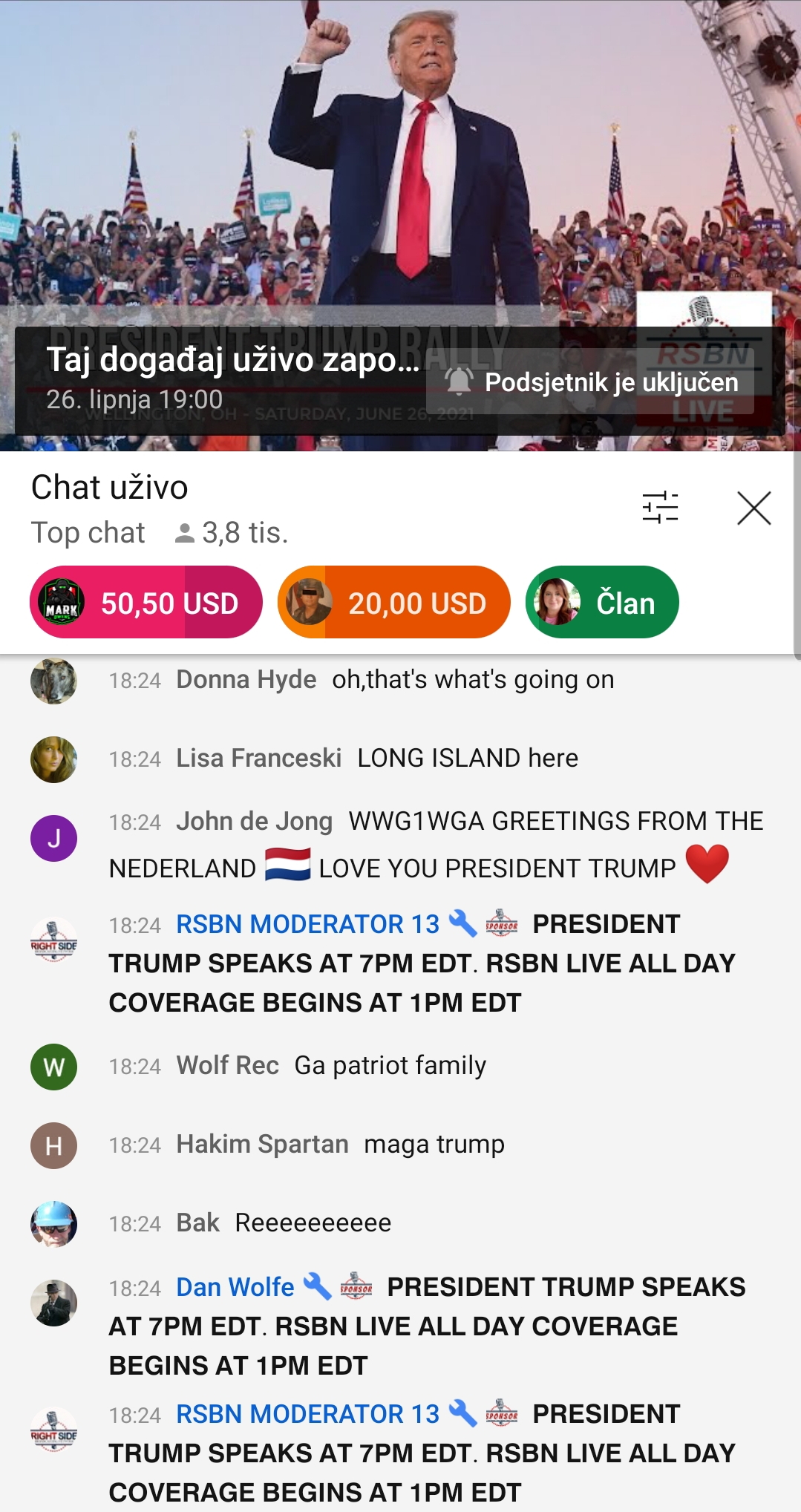Tap Donna Hyde's chat message
801x1512 pixels.
(x=400, y=680)
